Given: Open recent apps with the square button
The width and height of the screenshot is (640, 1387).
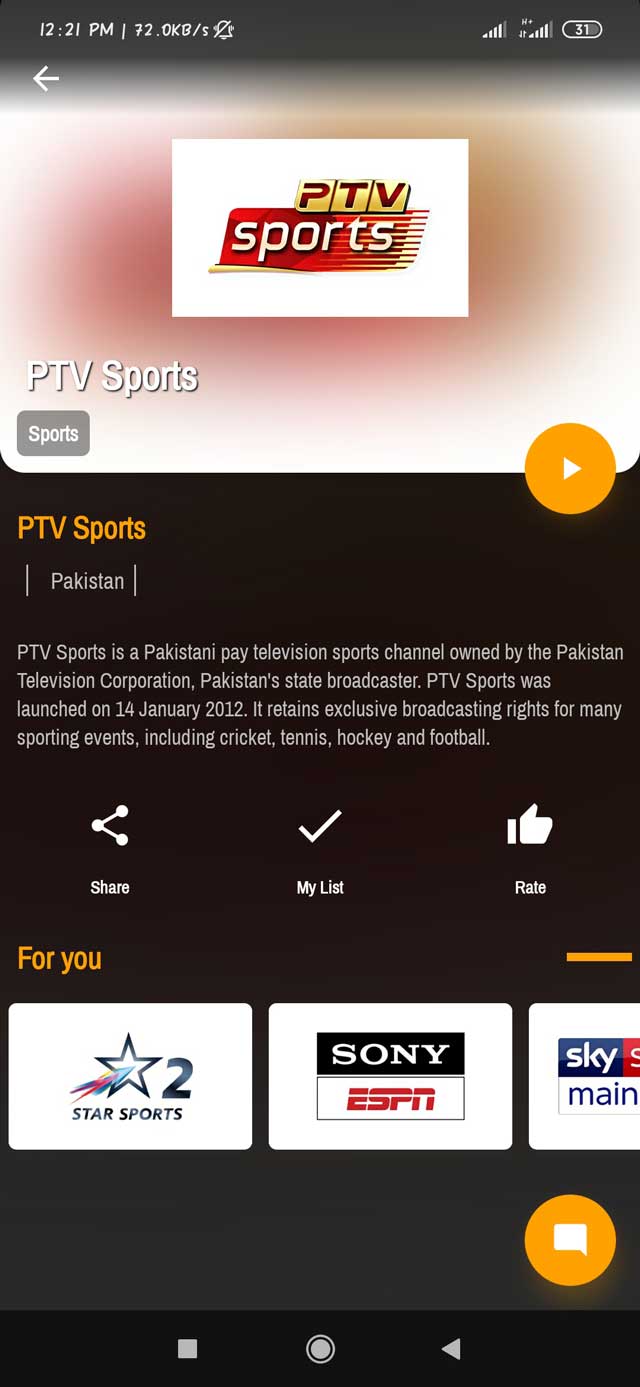Looking at the screenshot, I should coord(187,1349).
